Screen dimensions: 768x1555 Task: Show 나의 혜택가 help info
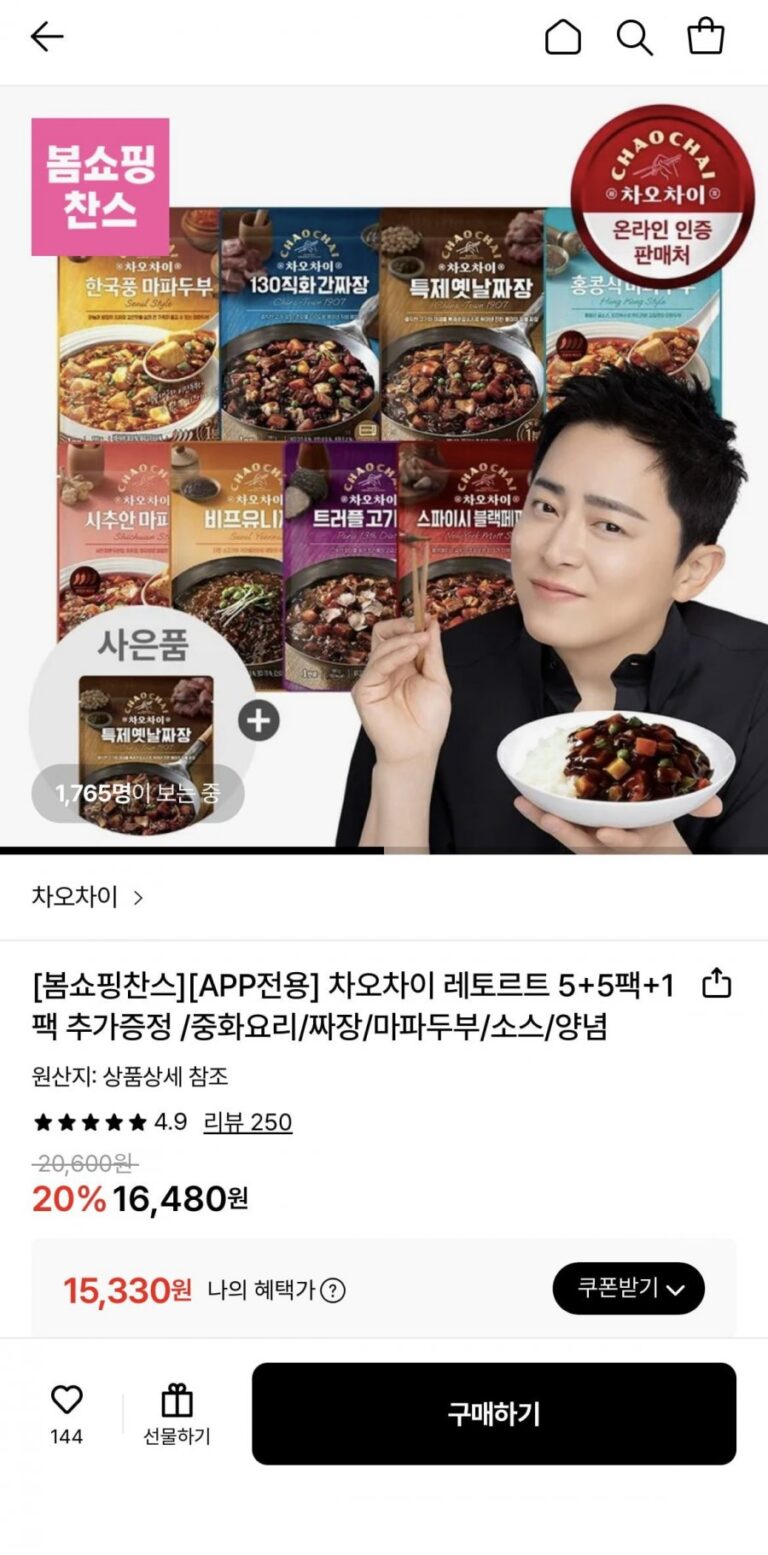point(332,1291)
